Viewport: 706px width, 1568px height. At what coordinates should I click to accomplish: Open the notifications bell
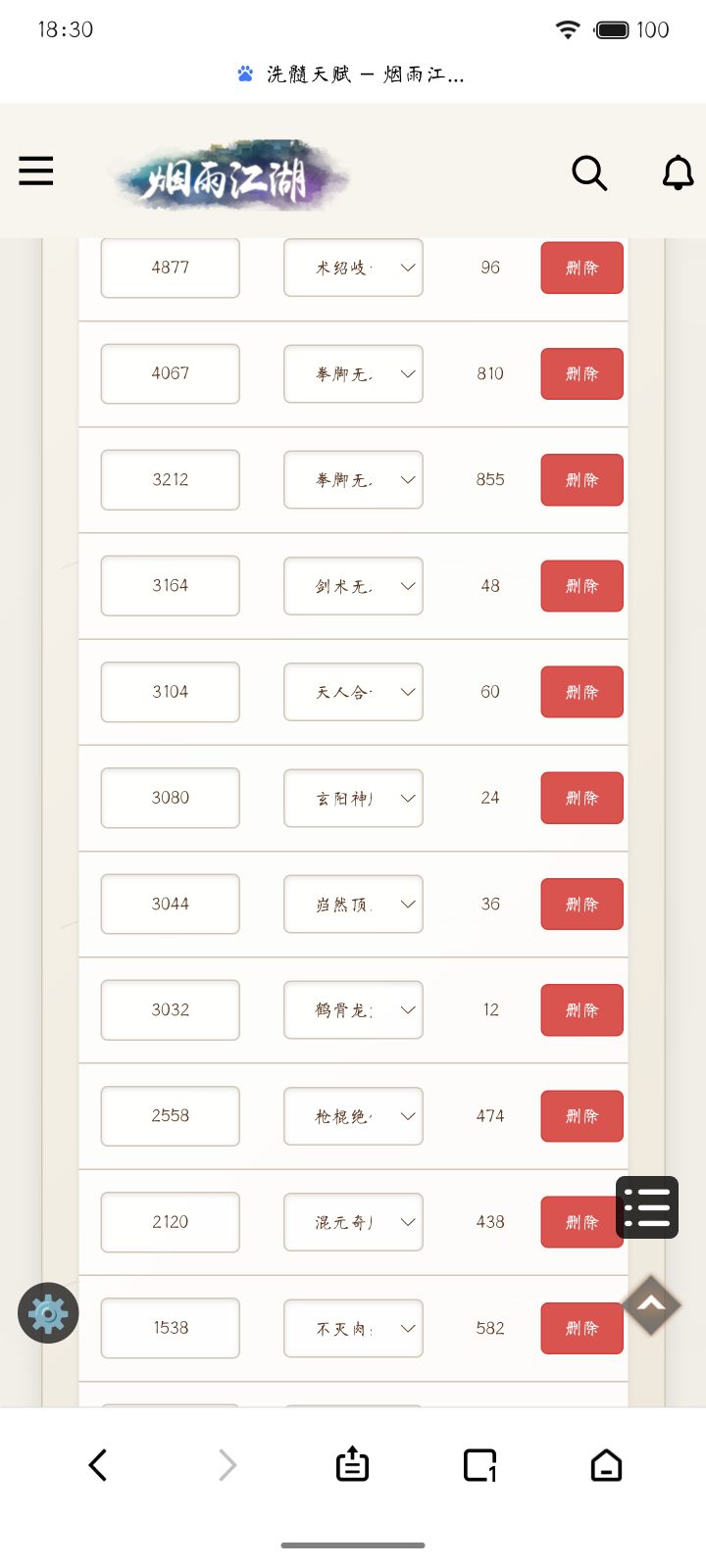tap(678, 173)
